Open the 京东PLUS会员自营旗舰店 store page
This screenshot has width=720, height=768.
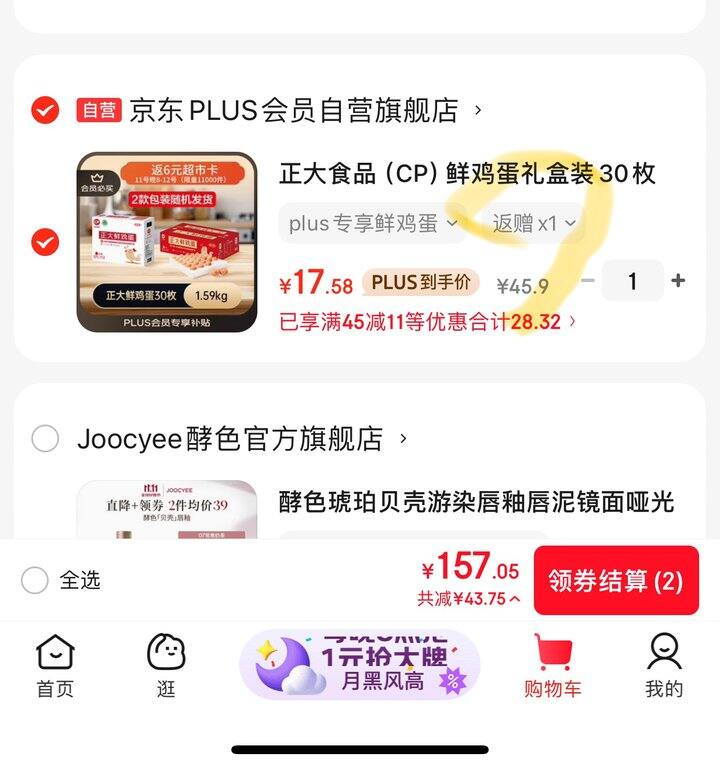tap(293, 110)
